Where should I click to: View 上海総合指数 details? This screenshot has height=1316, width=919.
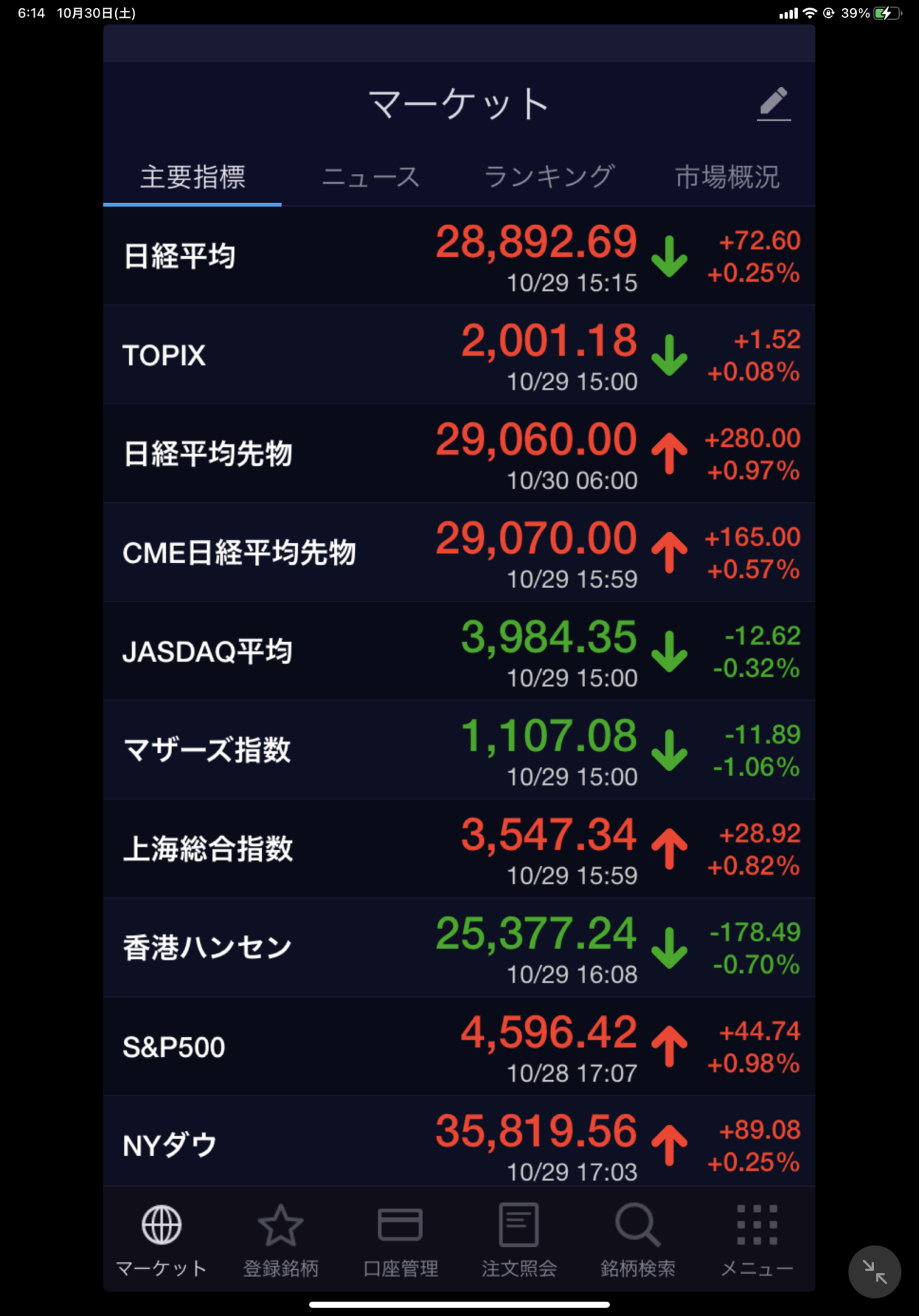pos(458,849)
